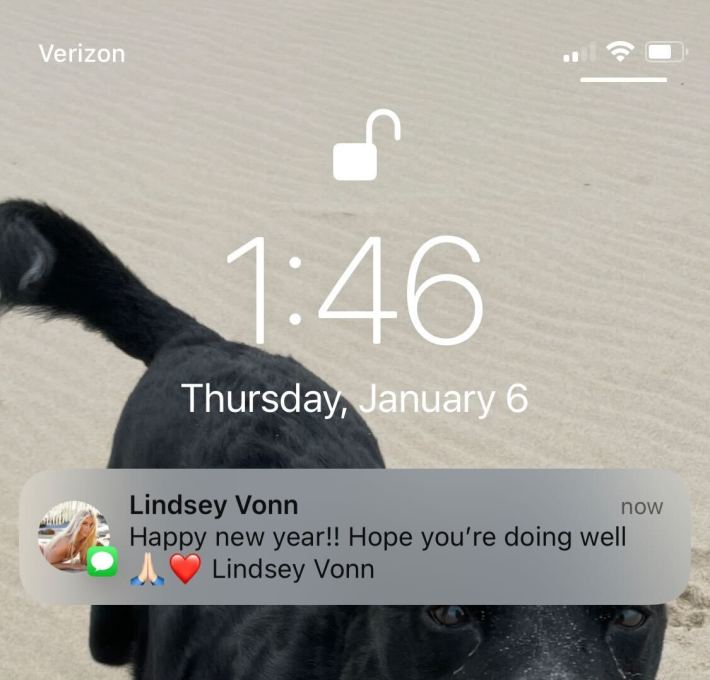Open the message notification from Lindsey Vonn
The width and height of the screenshot is (710, 680).
pyautogui.click(x=355, y=538)
